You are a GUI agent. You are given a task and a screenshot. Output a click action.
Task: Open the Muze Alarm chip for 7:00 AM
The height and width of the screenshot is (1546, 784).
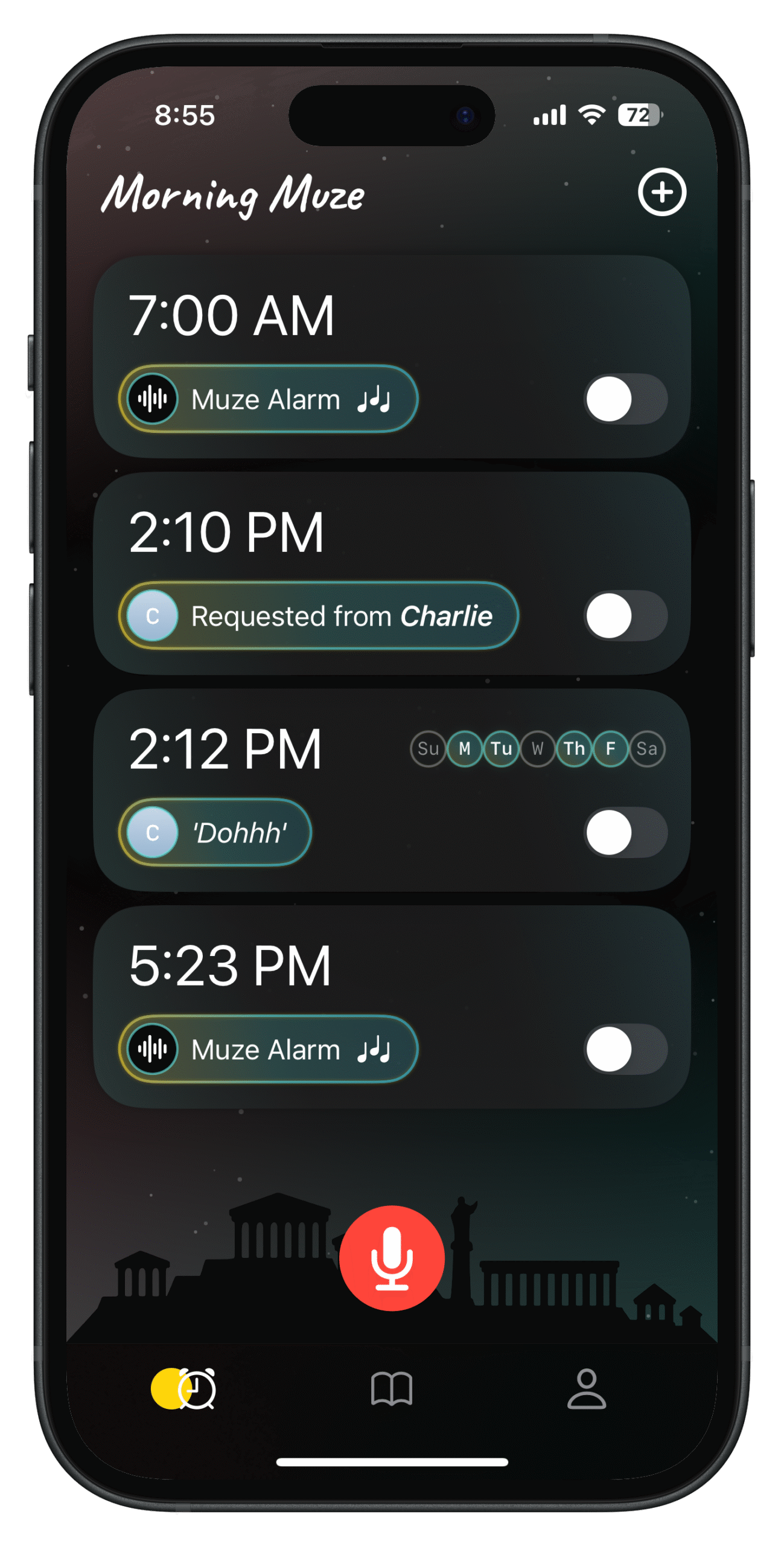pyautogui.click(x=269, y=399)
